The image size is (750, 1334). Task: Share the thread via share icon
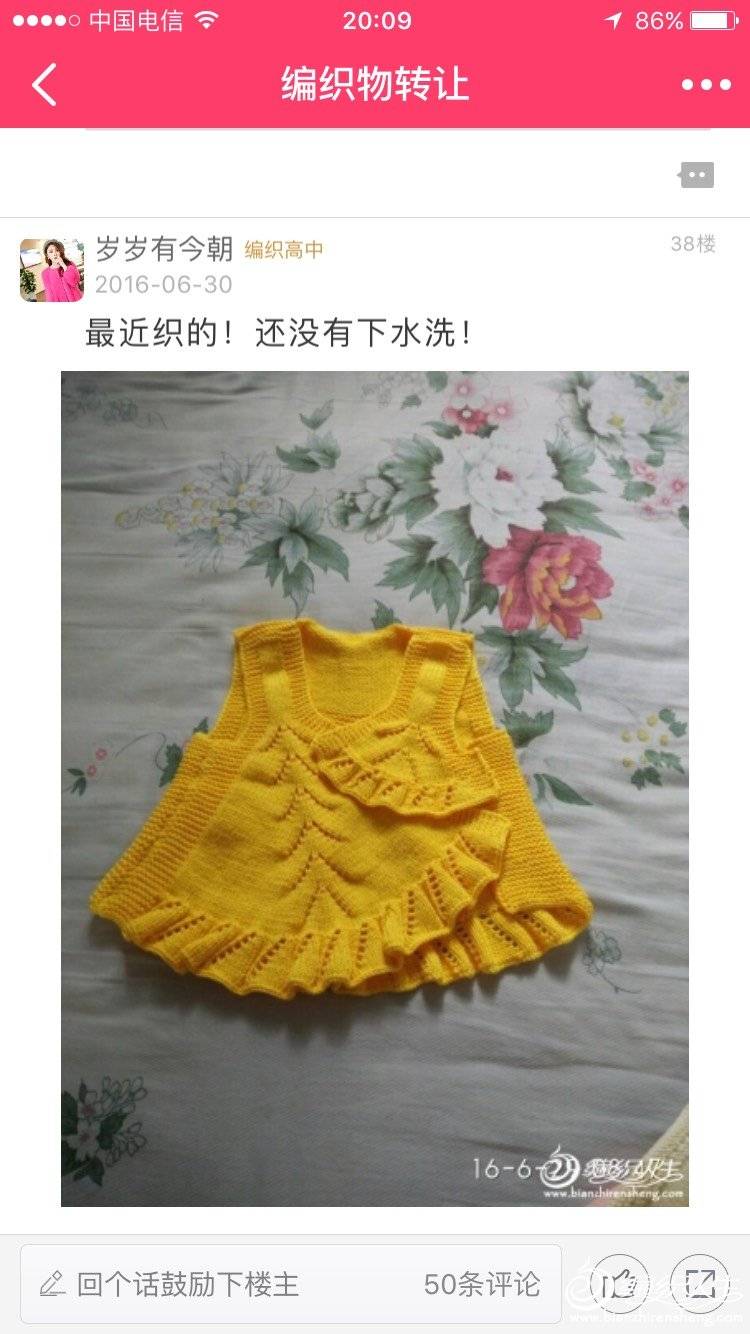tap(700, 1283)
